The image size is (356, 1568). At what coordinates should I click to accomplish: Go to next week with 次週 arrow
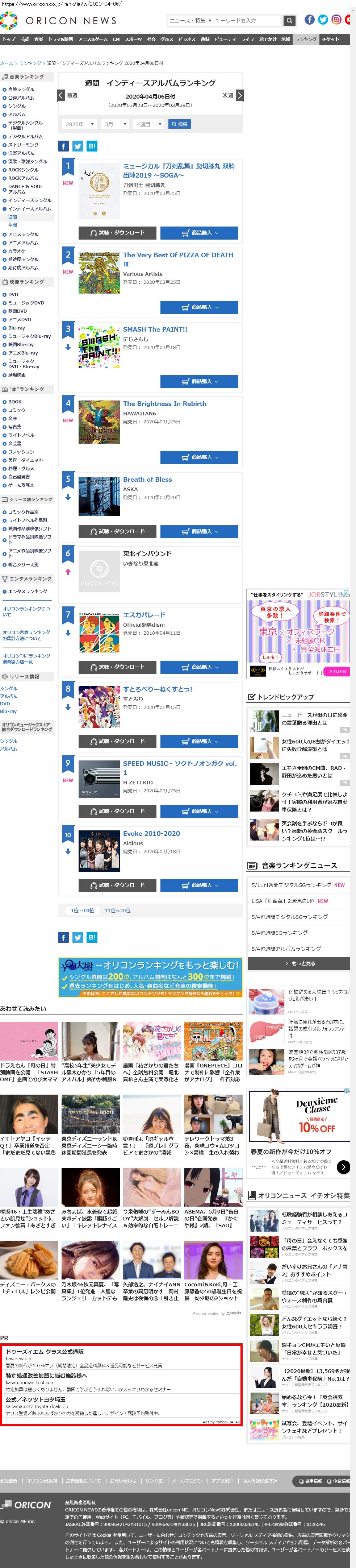coord(239,96)
